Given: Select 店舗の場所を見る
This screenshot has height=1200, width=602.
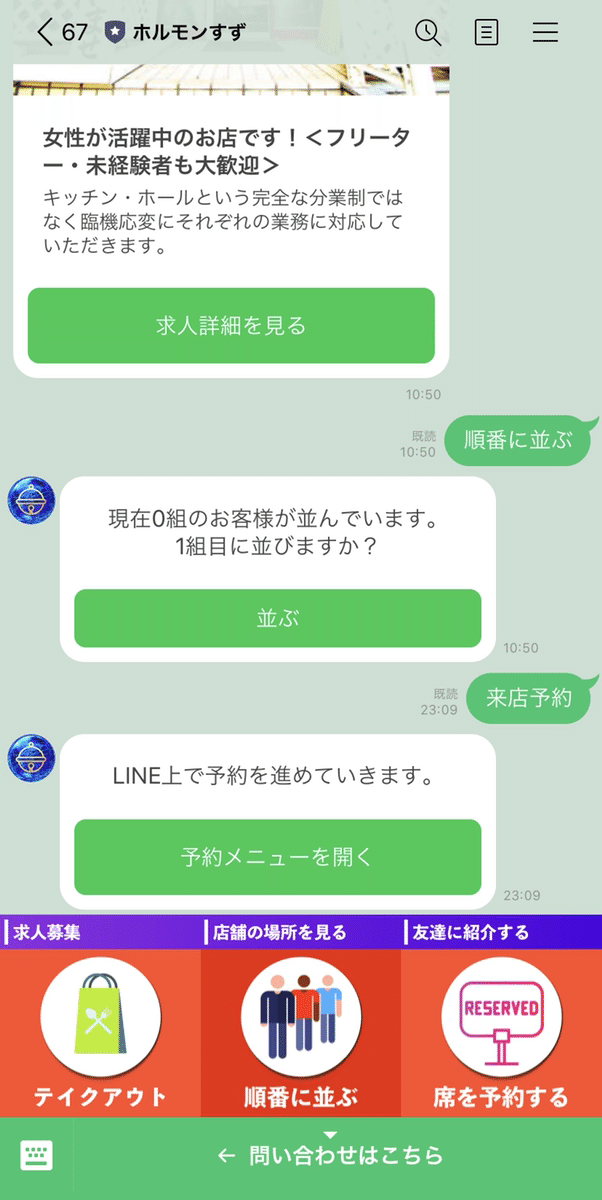Looking at the screenshot, I should tap(300, 932).
